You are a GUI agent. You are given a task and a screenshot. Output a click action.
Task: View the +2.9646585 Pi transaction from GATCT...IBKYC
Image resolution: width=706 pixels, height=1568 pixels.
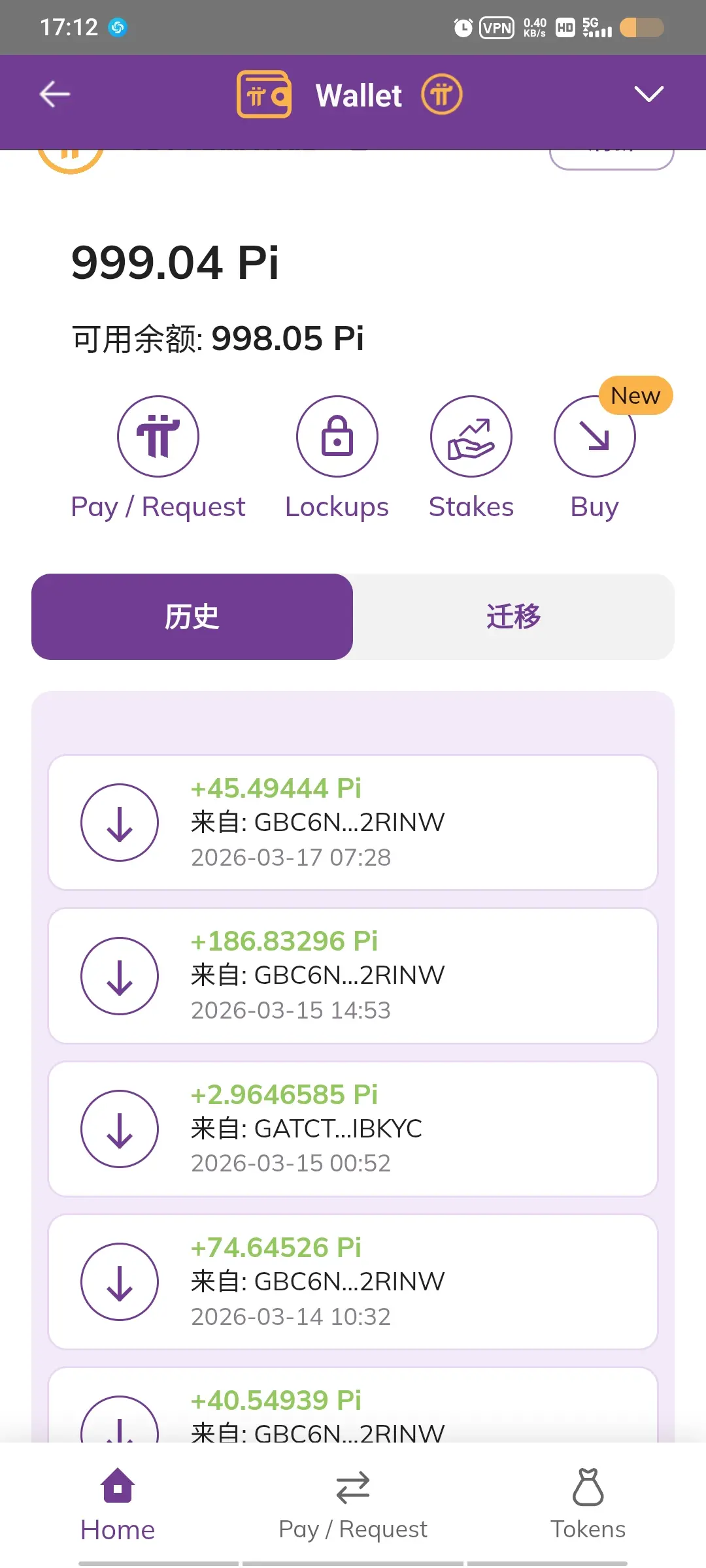[353, 1129]
